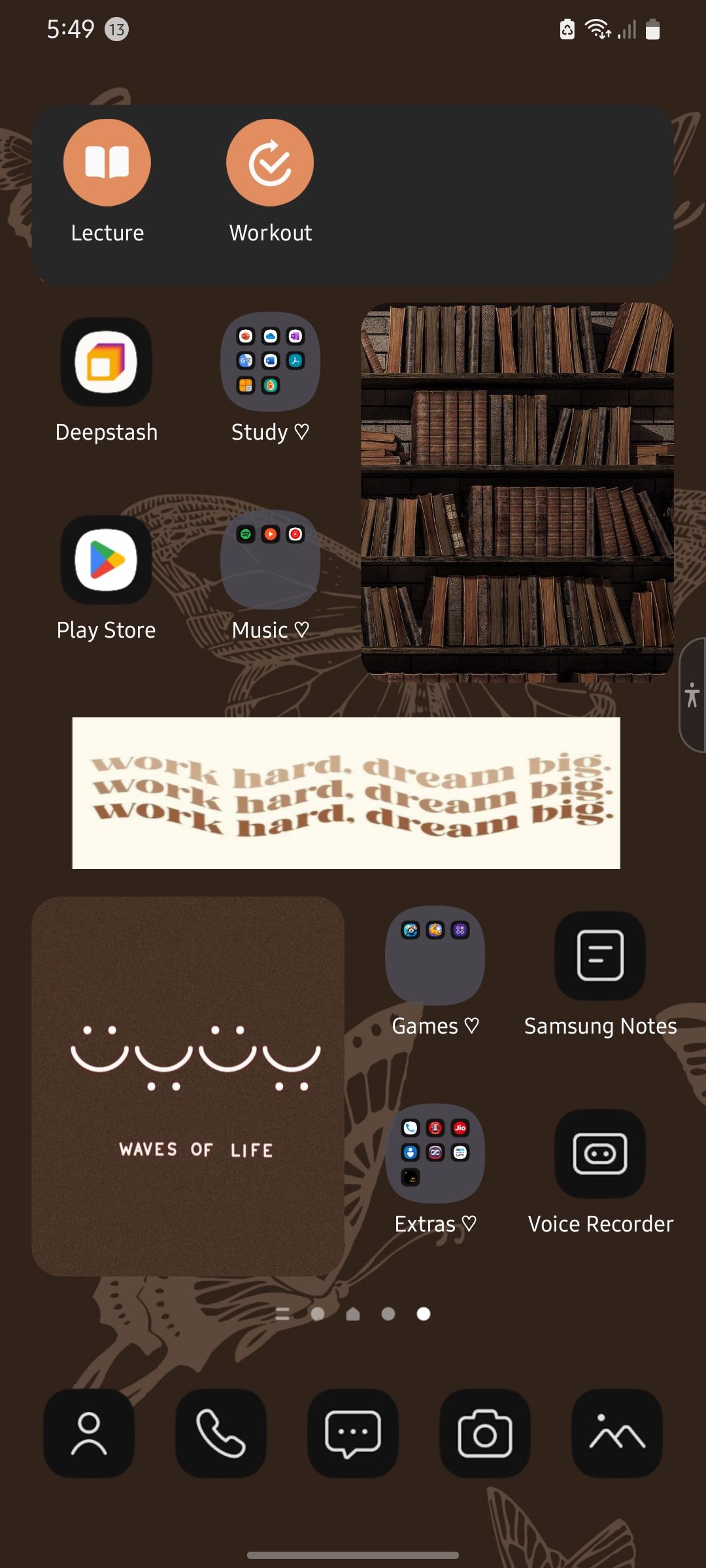Open the Camera from the dock
This screenshot has width=706, height=1568.
pyautogui.click(x=485, y=1432)
